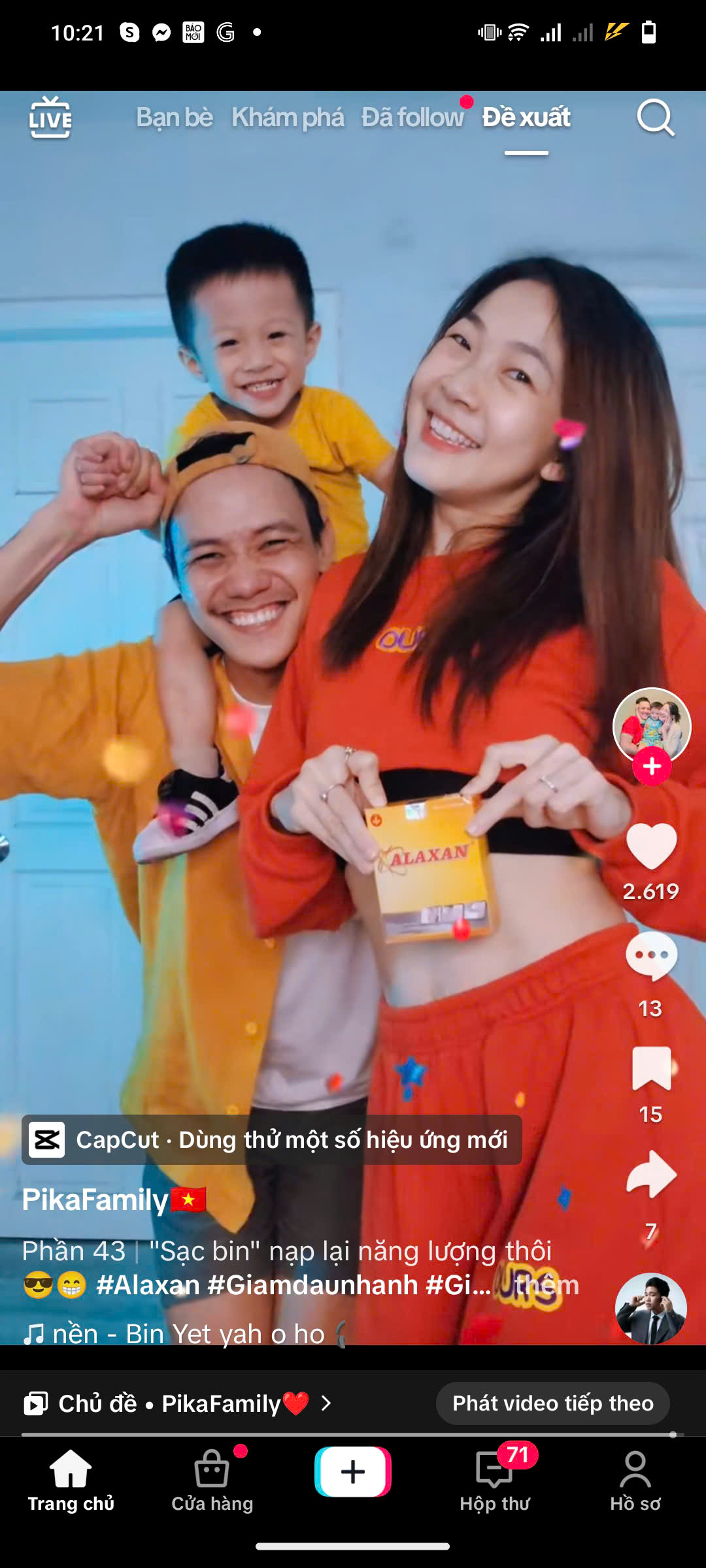Follow PikaFamily with the plus button

[x=652, y=766]
